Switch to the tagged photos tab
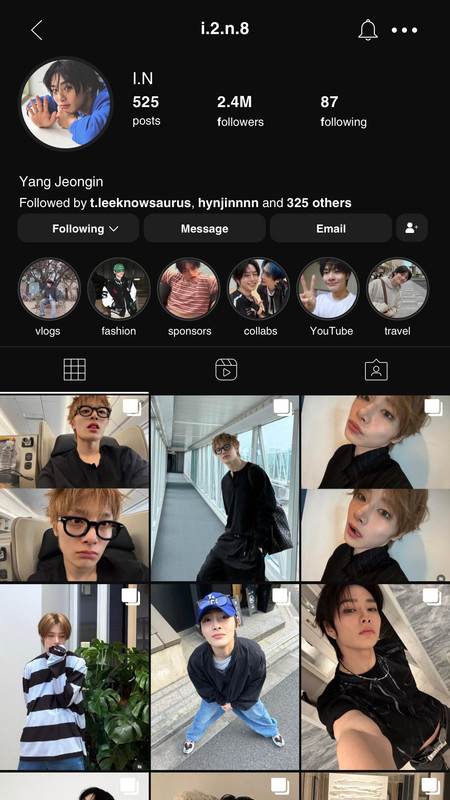 (376, 370)
